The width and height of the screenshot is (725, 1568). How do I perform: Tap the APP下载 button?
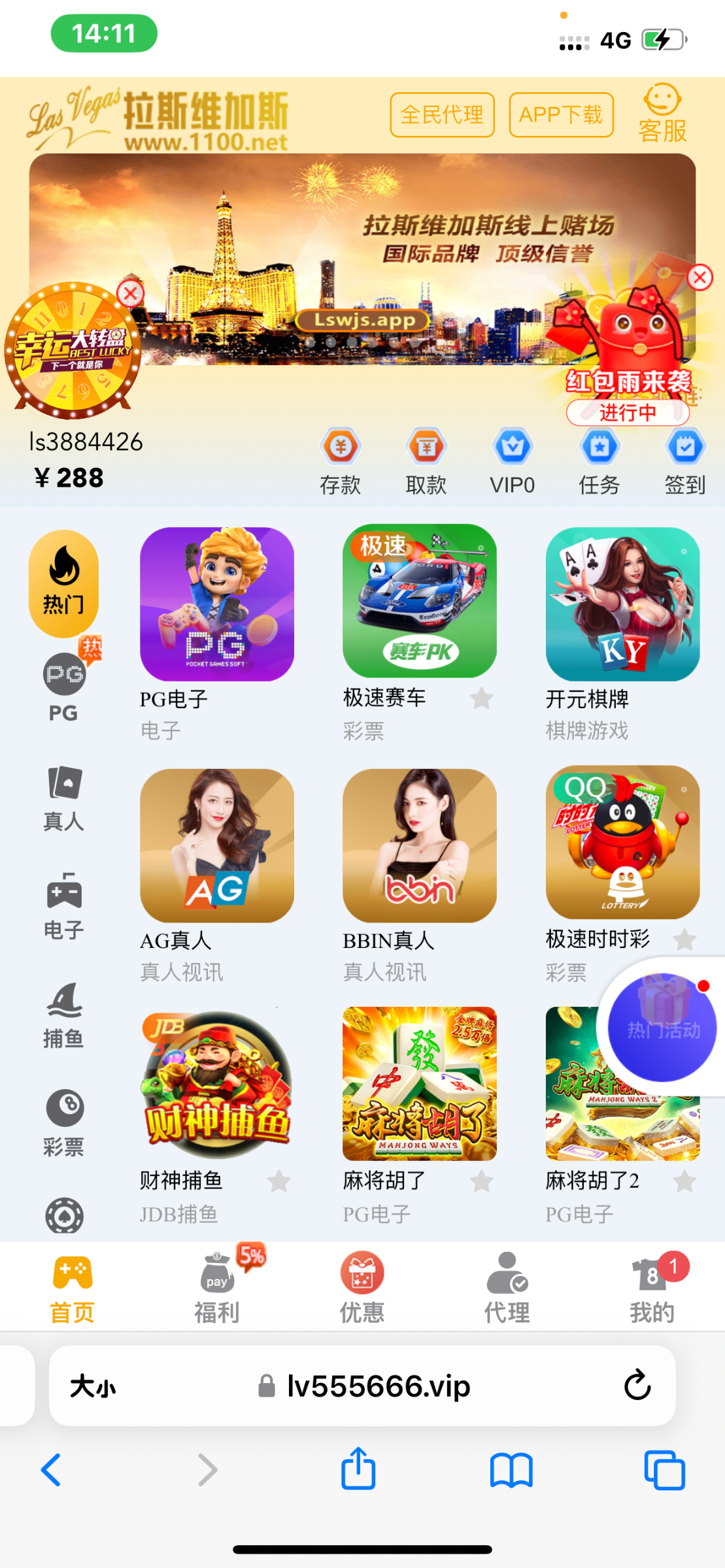[561, 115]
